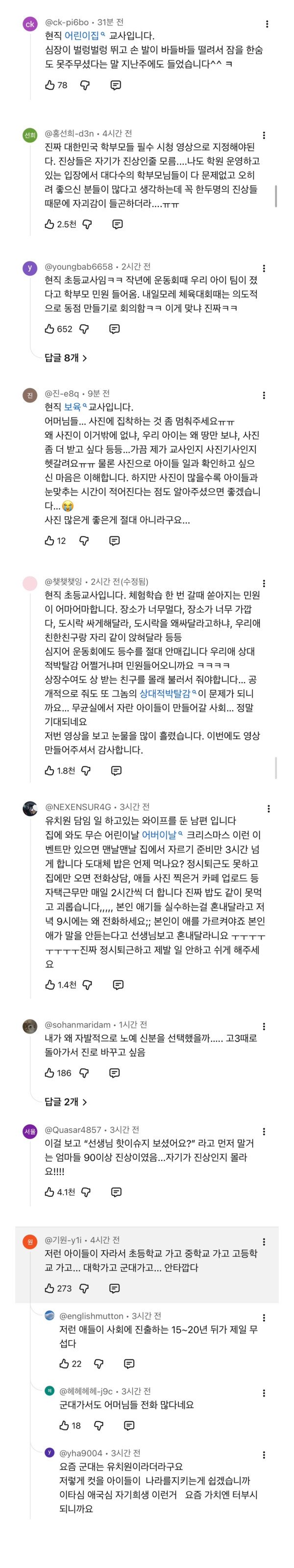The width and height of the screenshot is (294, 1568).
Task: Open @yha9004's profile avatar
Action: [50, 1452]
